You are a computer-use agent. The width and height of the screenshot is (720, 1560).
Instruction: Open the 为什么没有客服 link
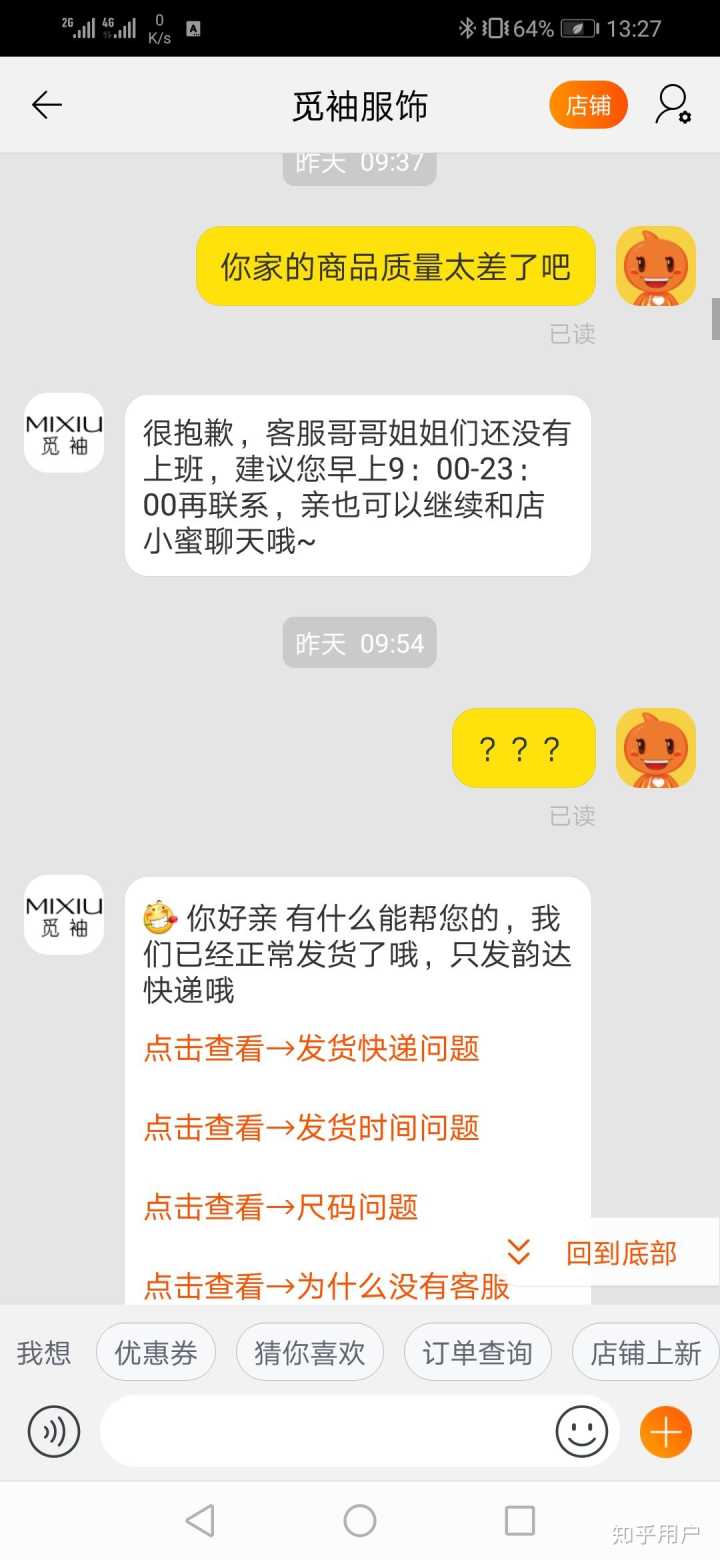coord(327,1285)
